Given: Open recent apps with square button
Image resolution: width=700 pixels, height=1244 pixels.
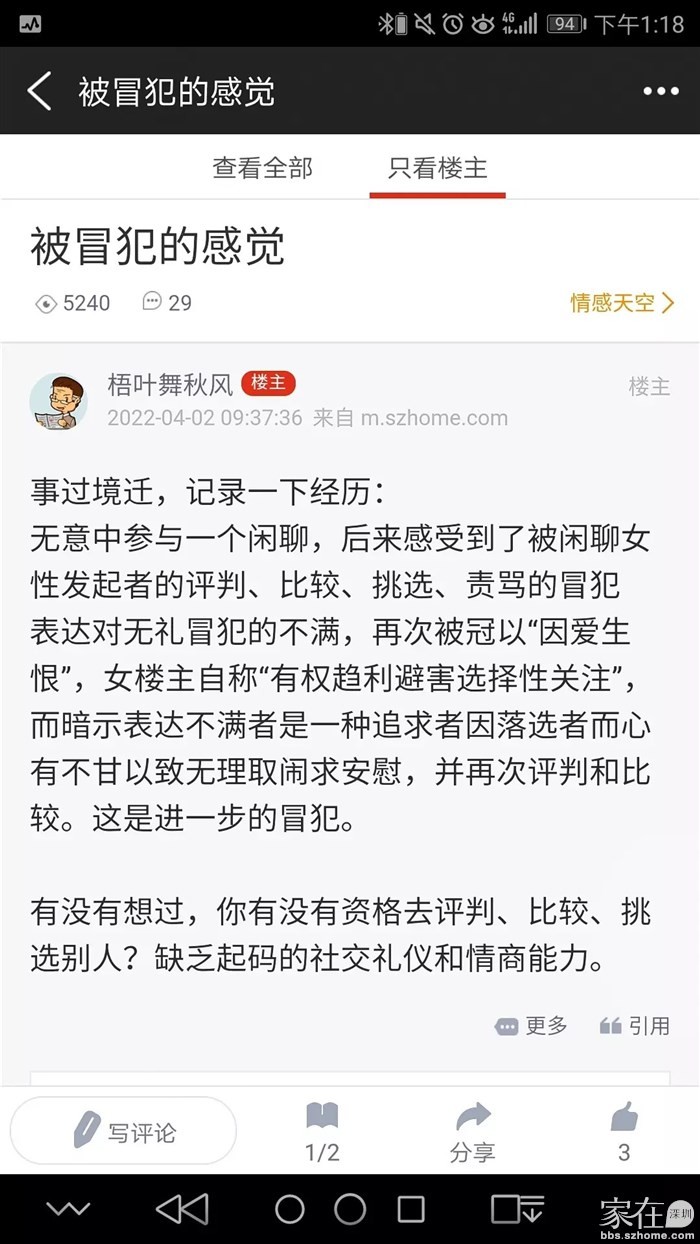Looking at the screenshot, I should point(411,1209).
